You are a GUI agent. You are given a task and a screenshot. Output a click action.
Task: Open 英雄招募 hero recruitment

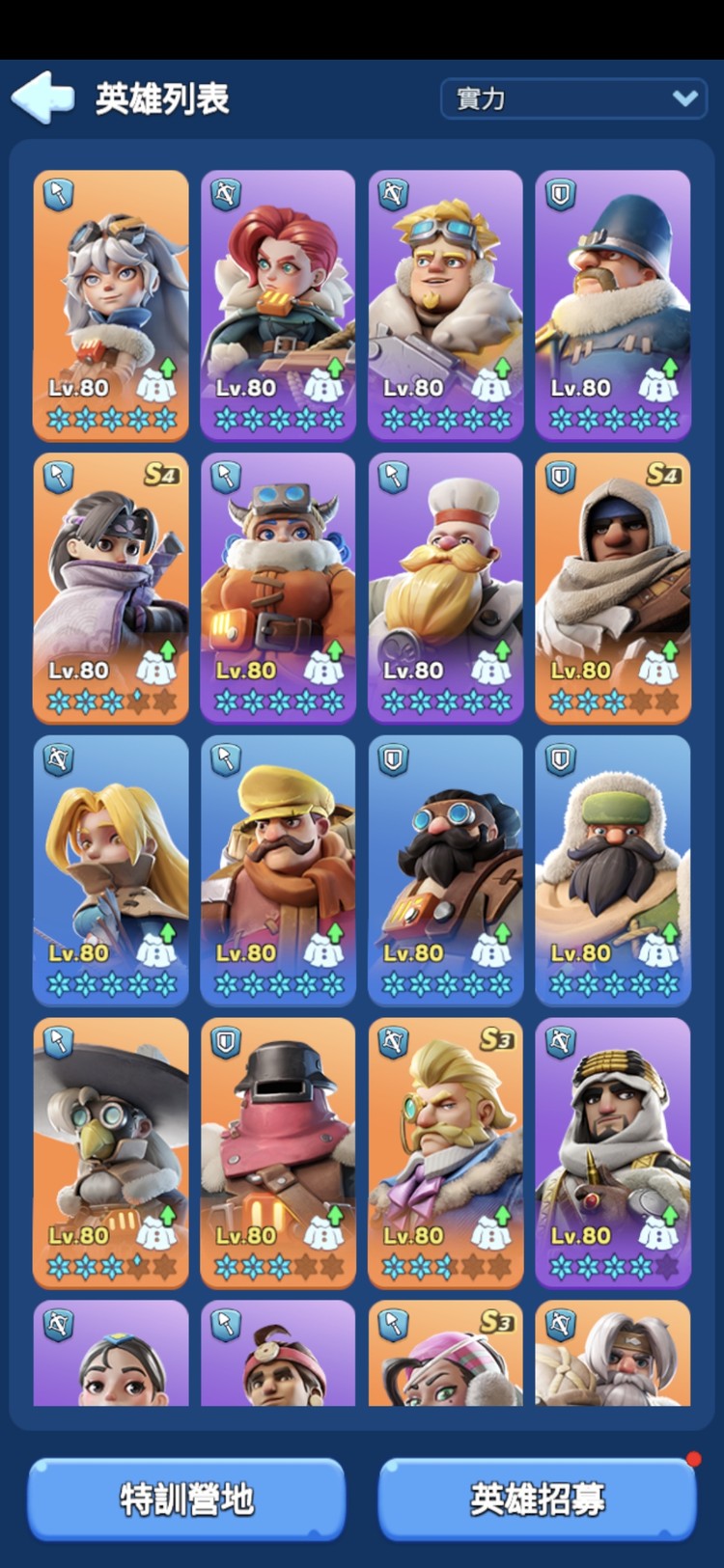click(537, 1498)
